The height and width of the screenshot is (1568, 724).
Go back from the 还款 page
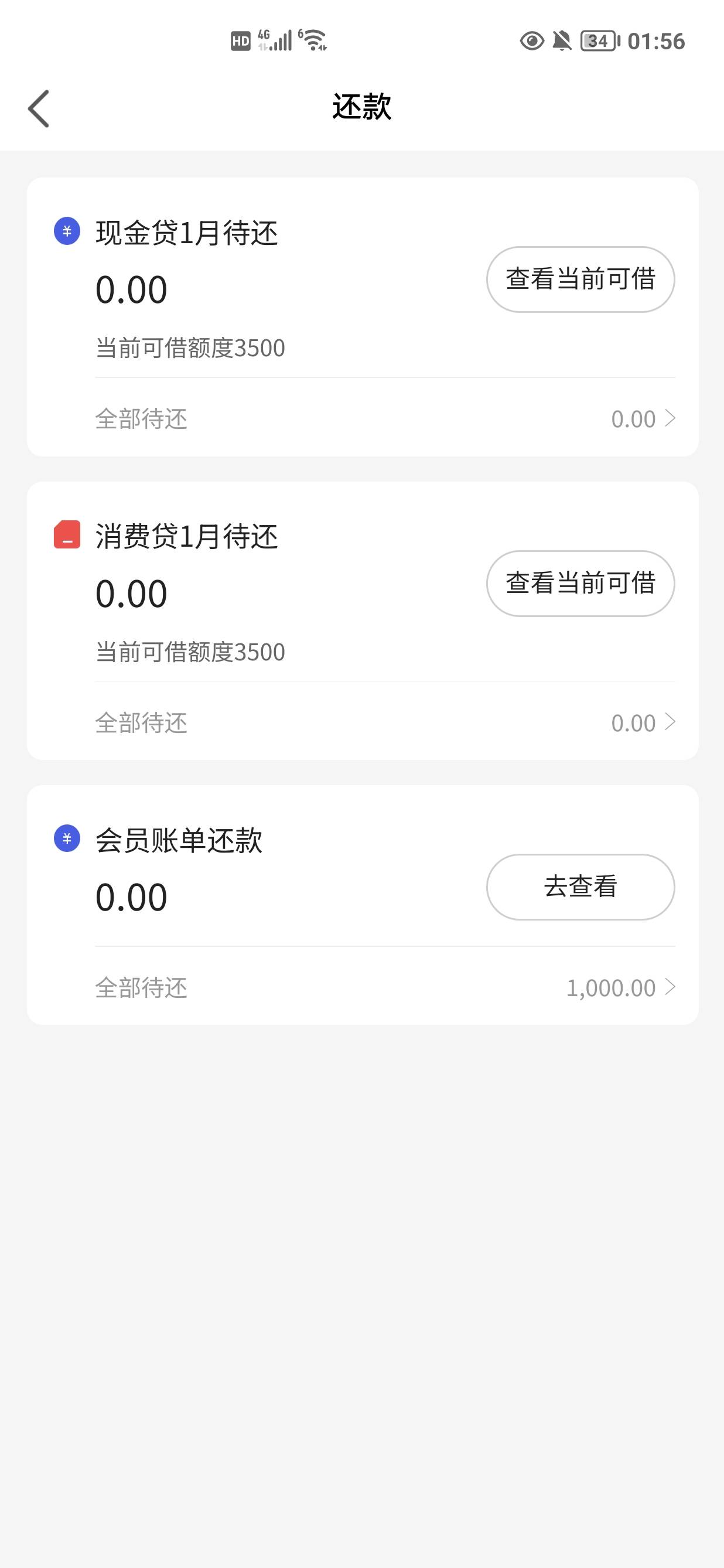coord(39,109)
